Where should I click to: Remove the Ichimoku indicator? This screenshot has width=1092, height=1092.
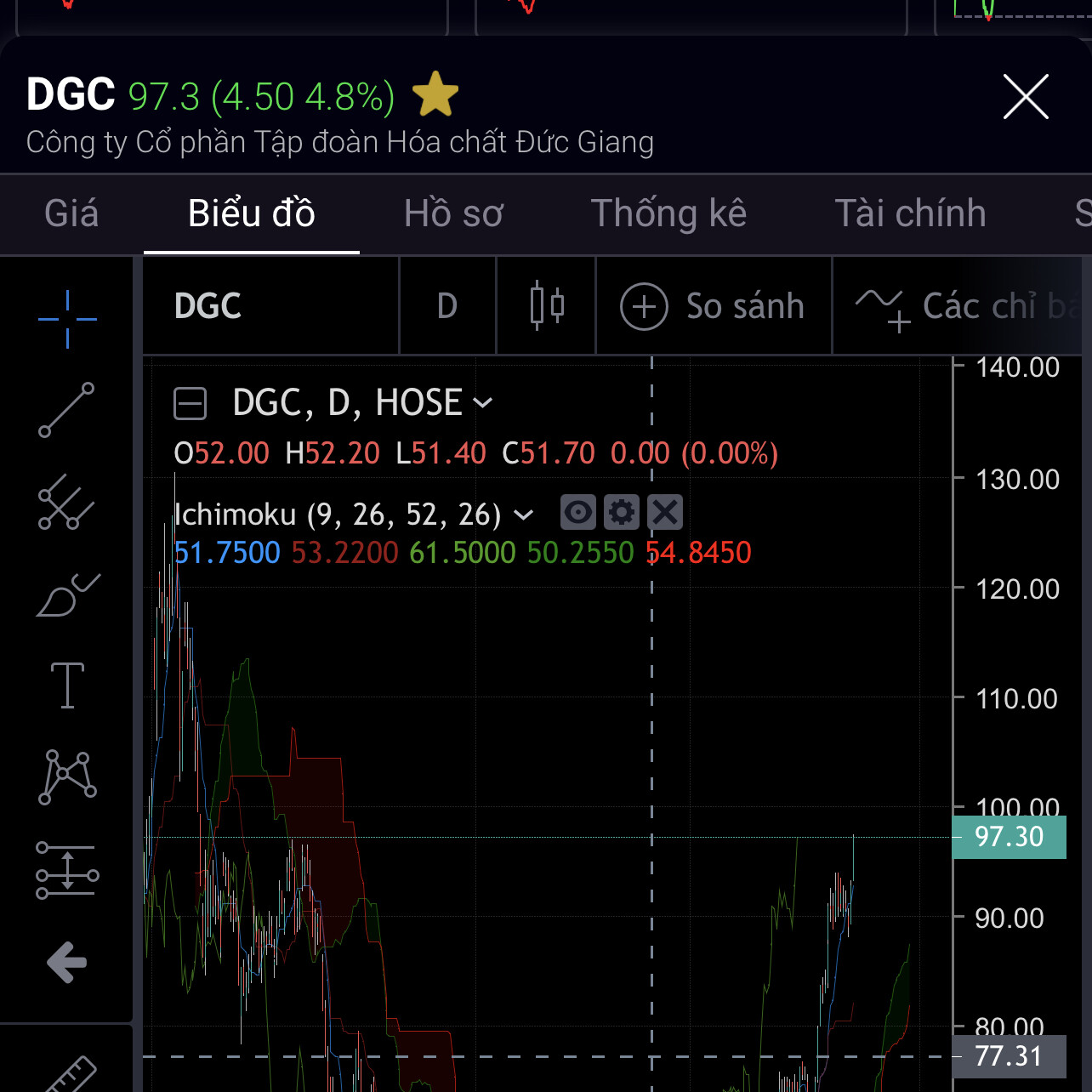(x=665, y=513)
